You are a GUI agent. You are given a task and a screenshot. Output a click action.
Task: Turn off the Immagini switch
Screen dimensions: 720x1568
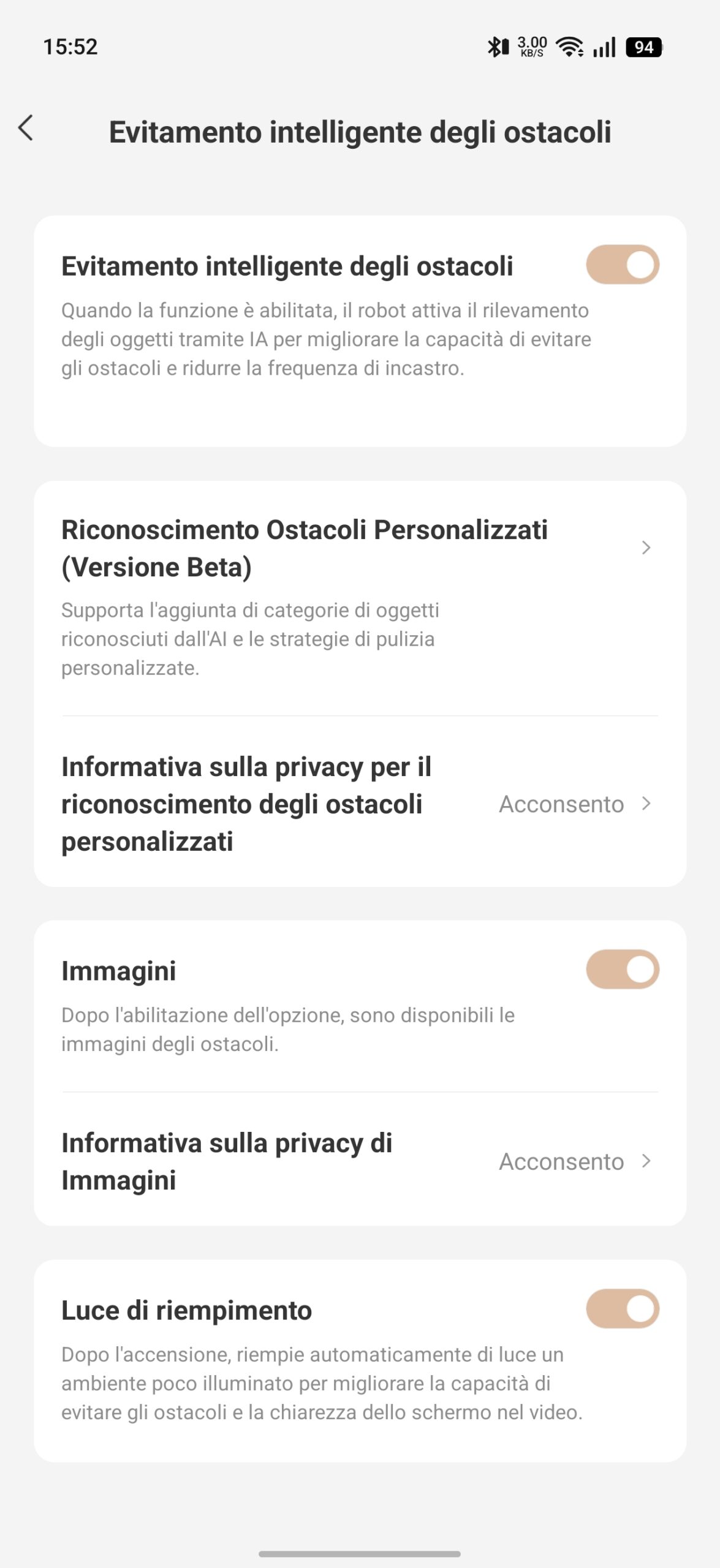coord(623,970)
